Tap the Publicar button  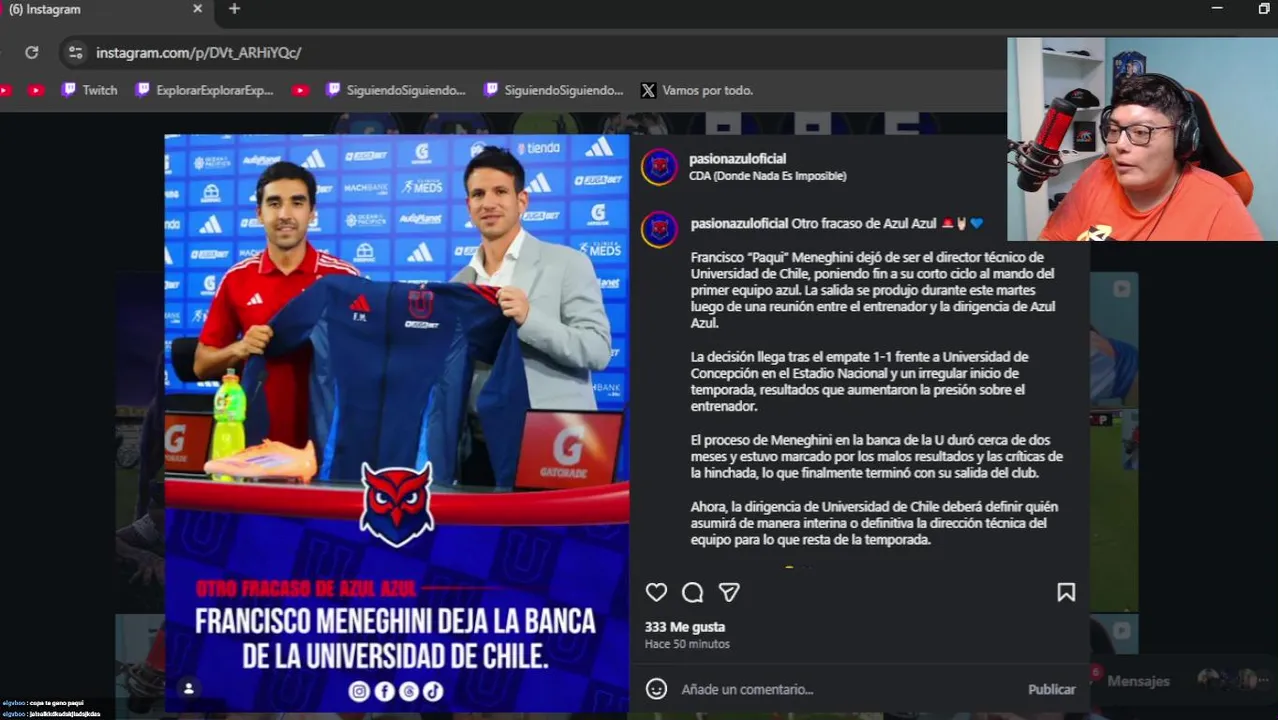click(x=1051, y=689)
